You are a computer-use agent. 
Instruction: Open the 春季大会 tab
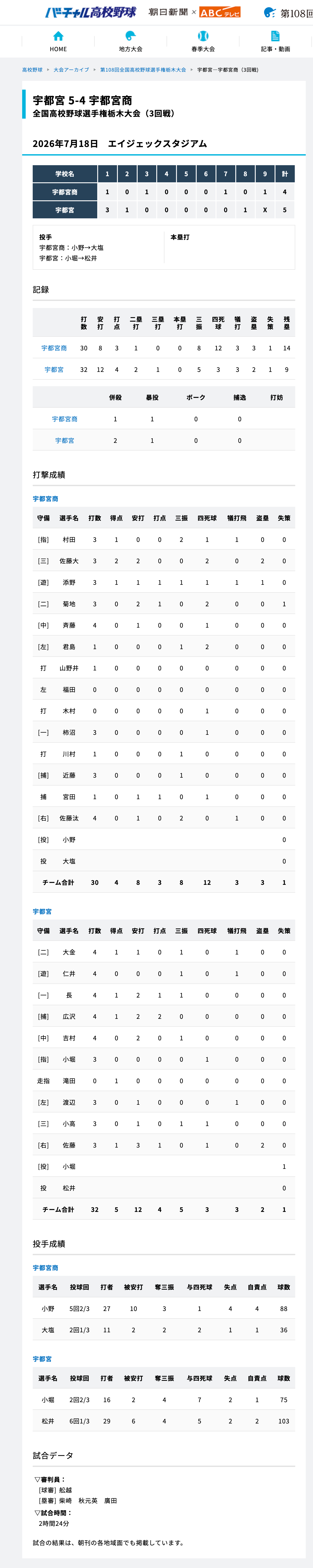point(203,41)
